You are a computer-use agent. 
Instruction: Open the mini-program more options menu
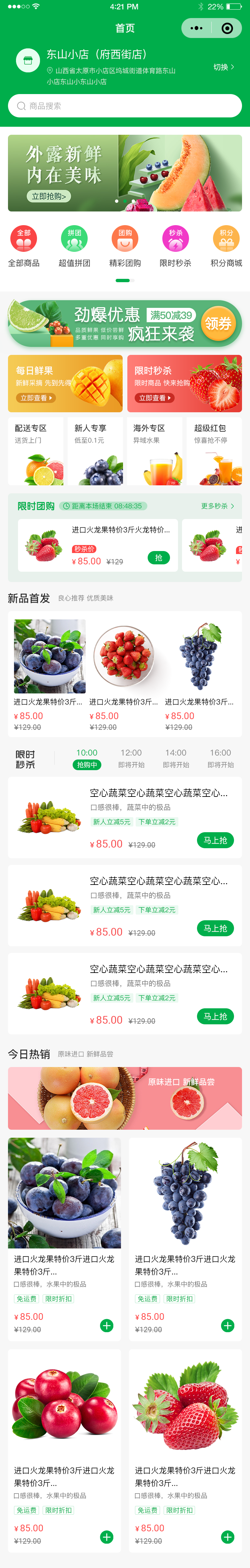point(196,28)
